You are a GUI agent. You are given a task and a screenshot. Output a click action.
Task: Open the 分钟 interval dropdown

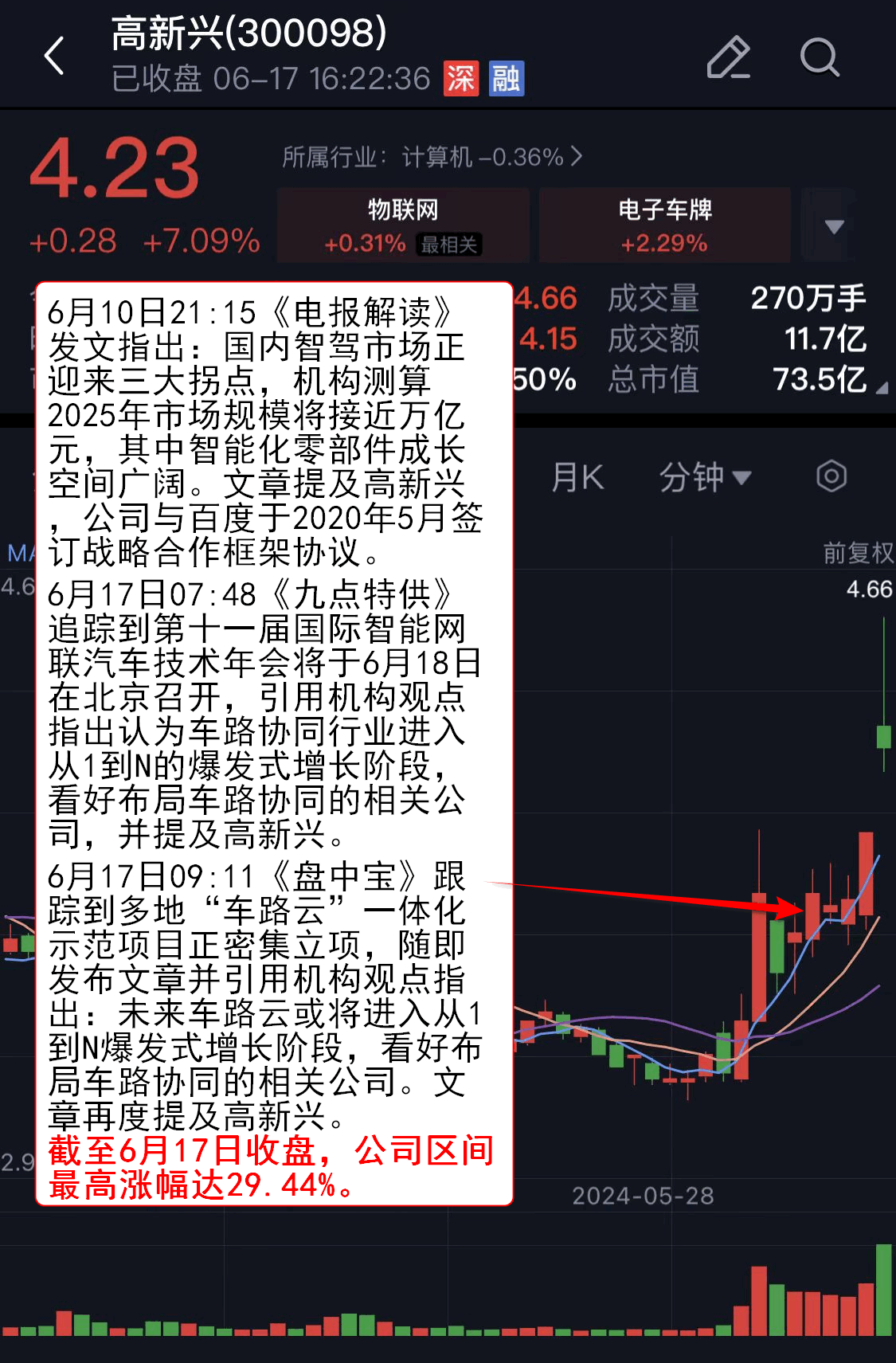point(705,478)
